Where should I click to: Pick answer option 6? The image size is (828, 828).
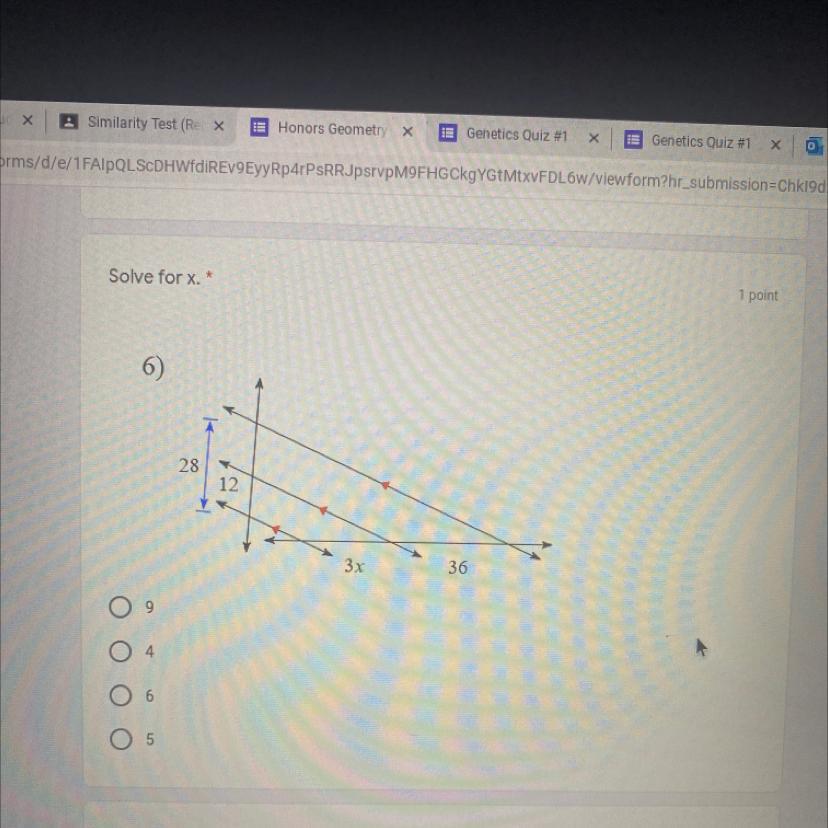point(121,696)
